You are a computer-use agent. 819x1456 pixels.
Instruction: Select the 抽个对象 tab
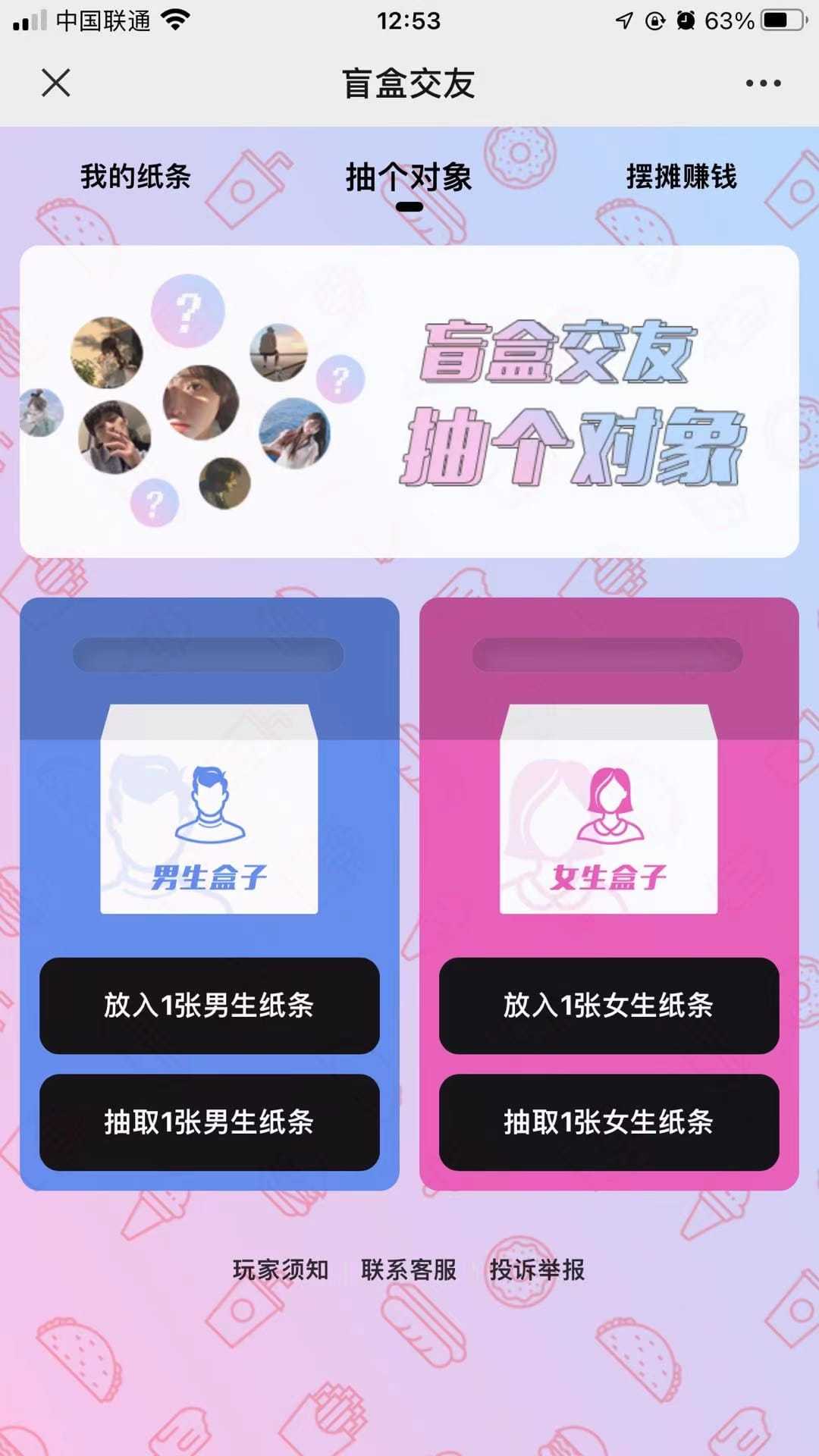pyautogui.click(x=409, y=178)
